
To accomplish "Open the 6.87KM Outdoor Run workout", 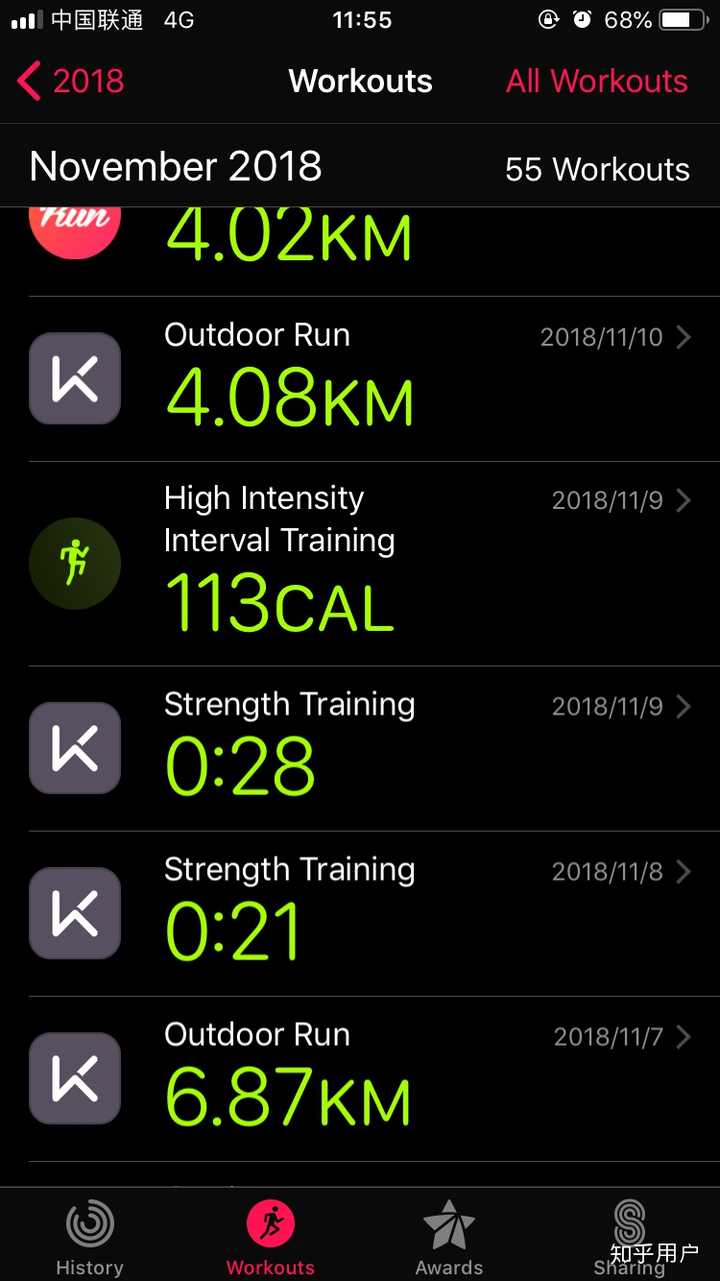I will pos(360,1079).
